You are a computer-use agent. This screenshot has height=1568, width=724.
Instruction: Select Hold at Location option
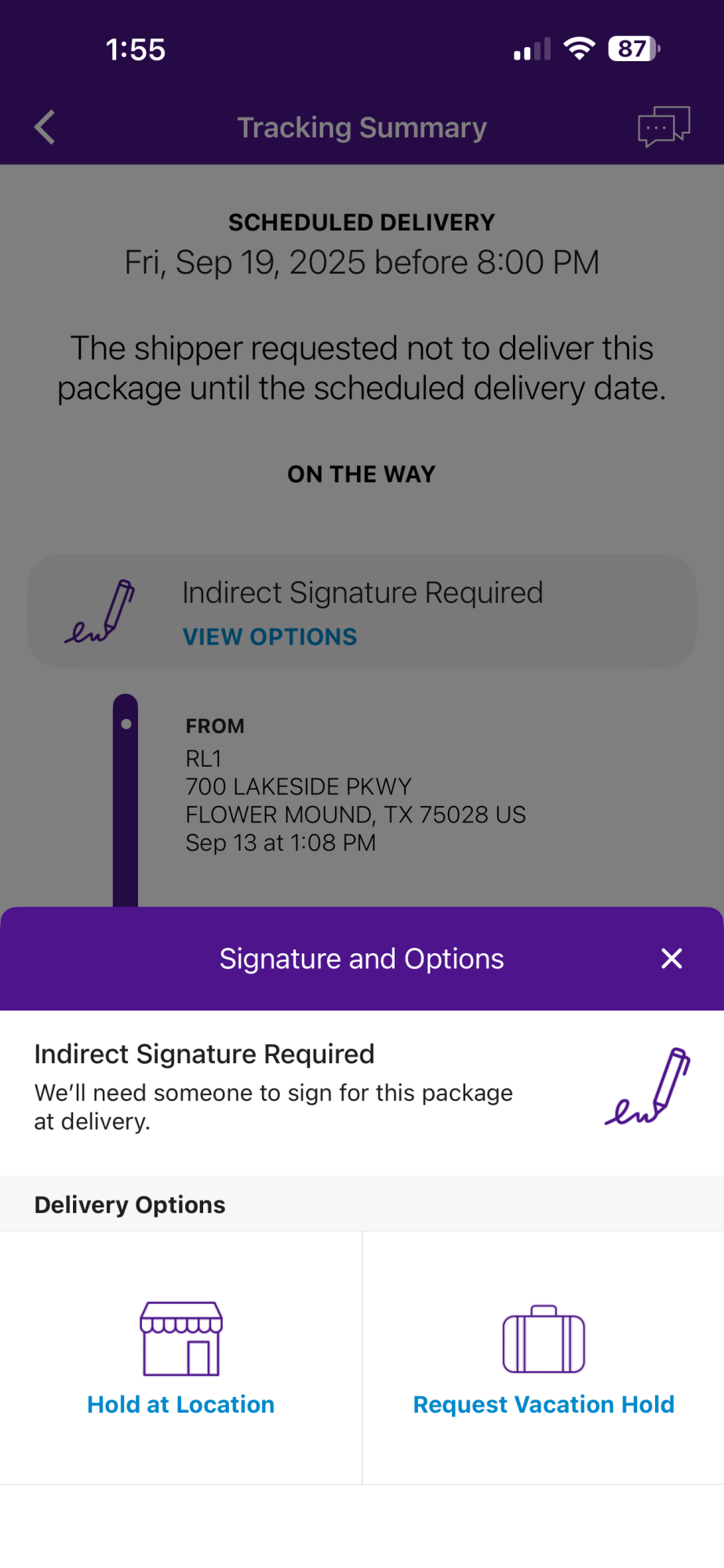[181, 1358]
